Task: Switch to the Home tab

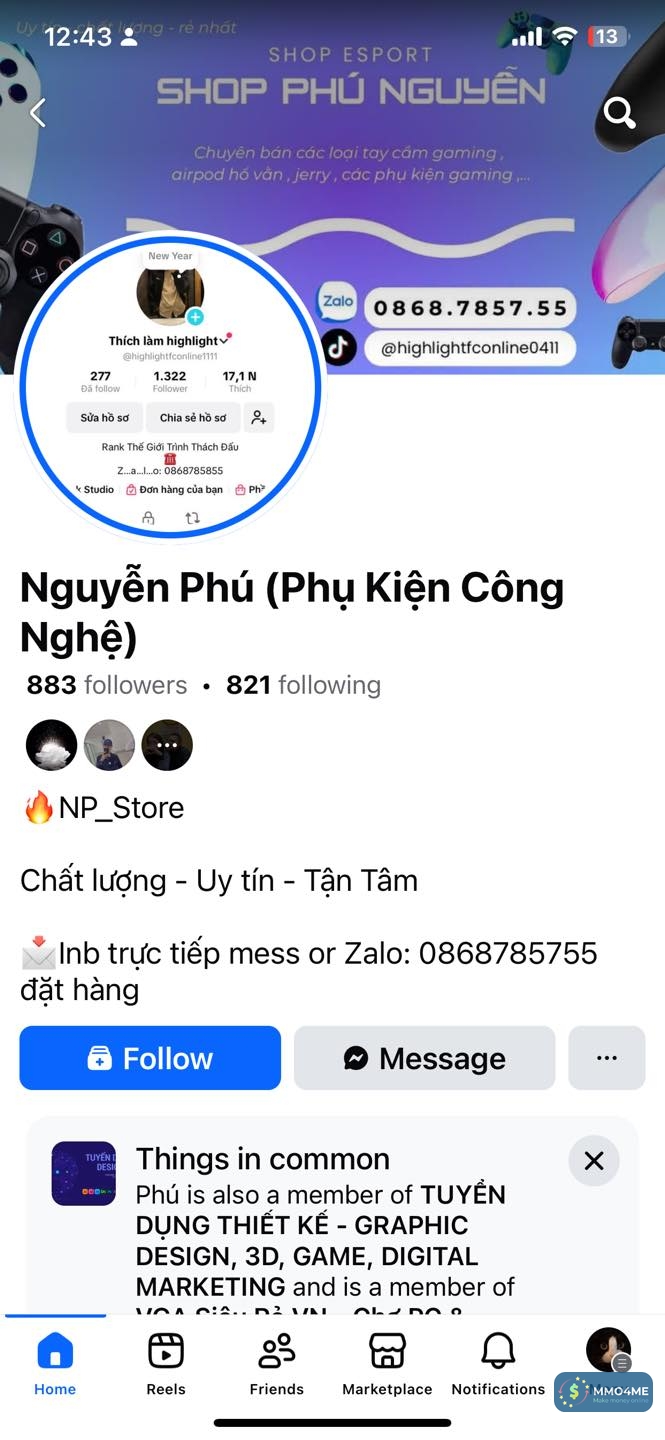Action: click(x=55, y=1363)
